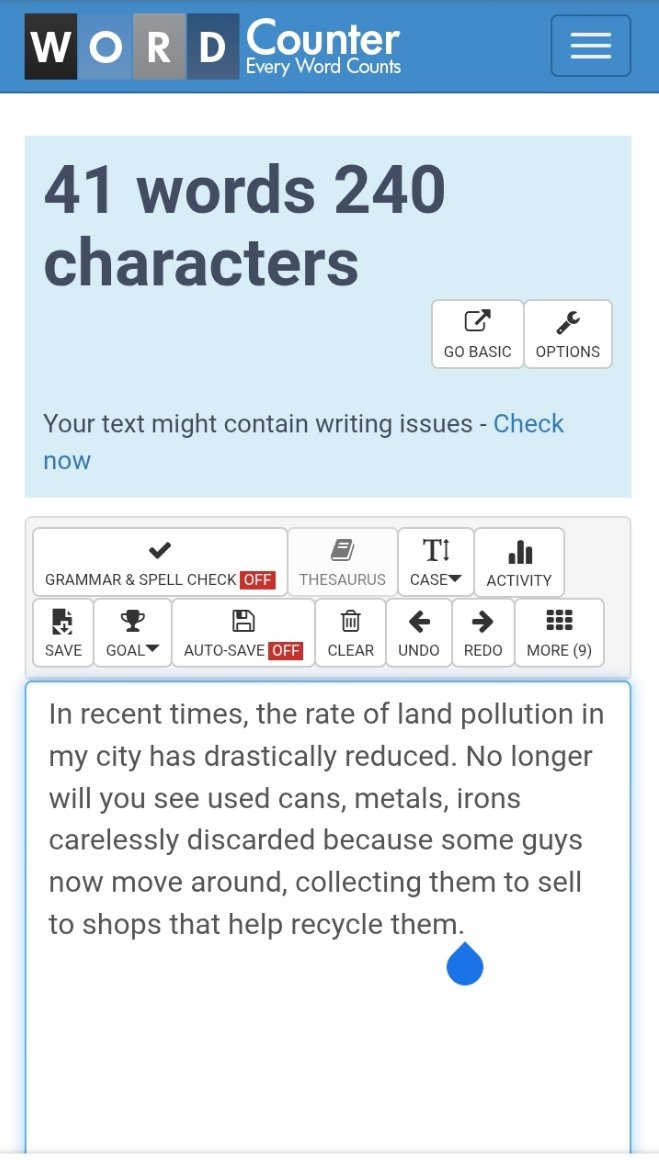Toggle Grammar & Spell Check
The height and width of the screenshot is (1165, 659).
pyautogui.click(x=160, y=562)
